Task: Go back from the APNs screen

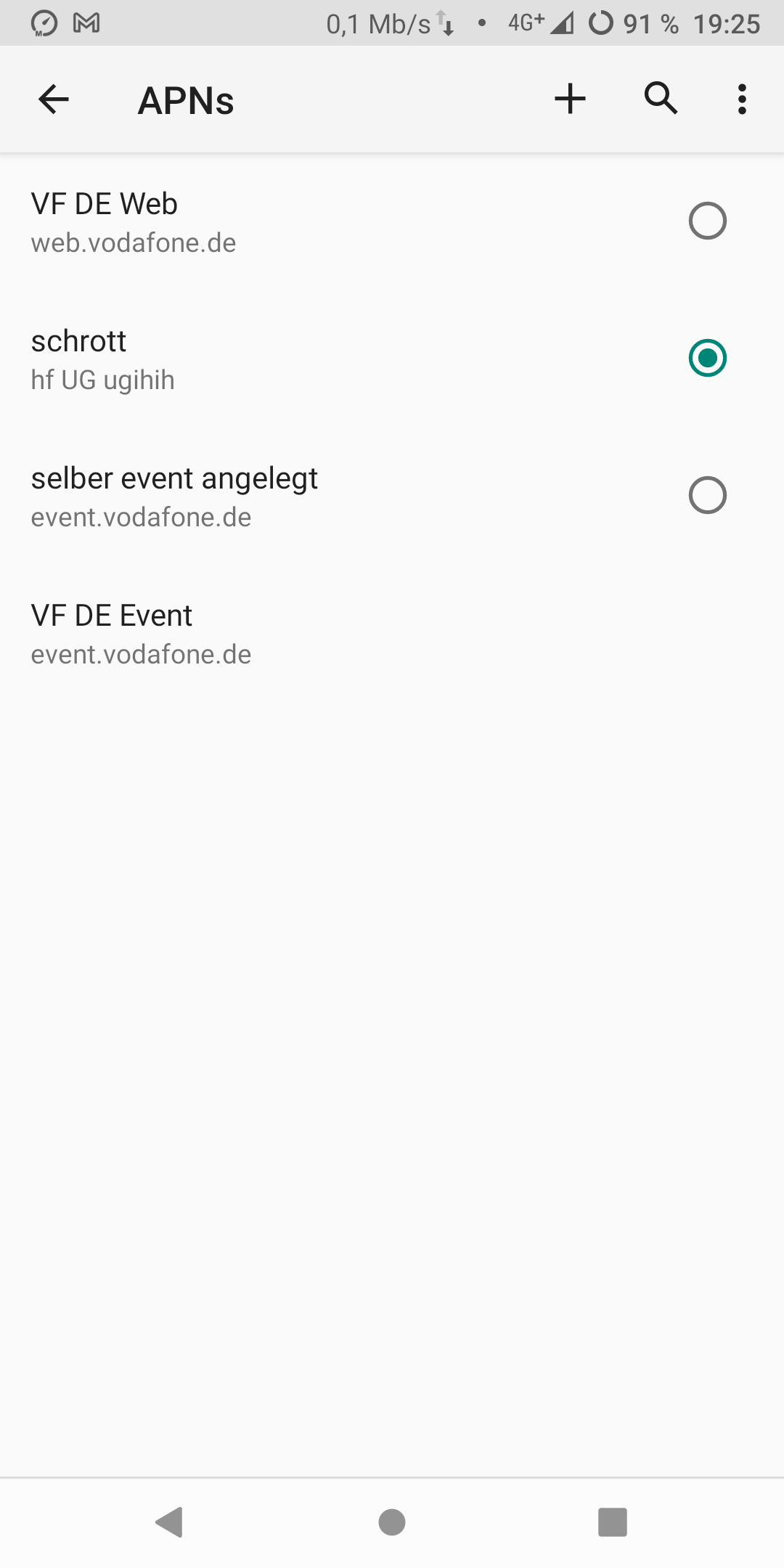Action: click(53, 99)
